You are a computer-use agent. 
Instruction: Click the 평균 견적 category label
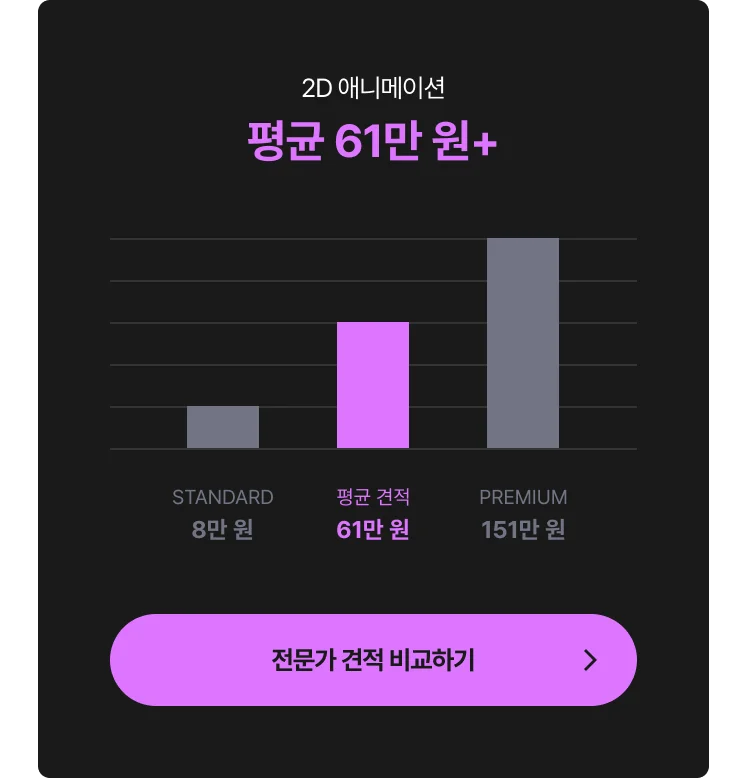coord(373,497)
